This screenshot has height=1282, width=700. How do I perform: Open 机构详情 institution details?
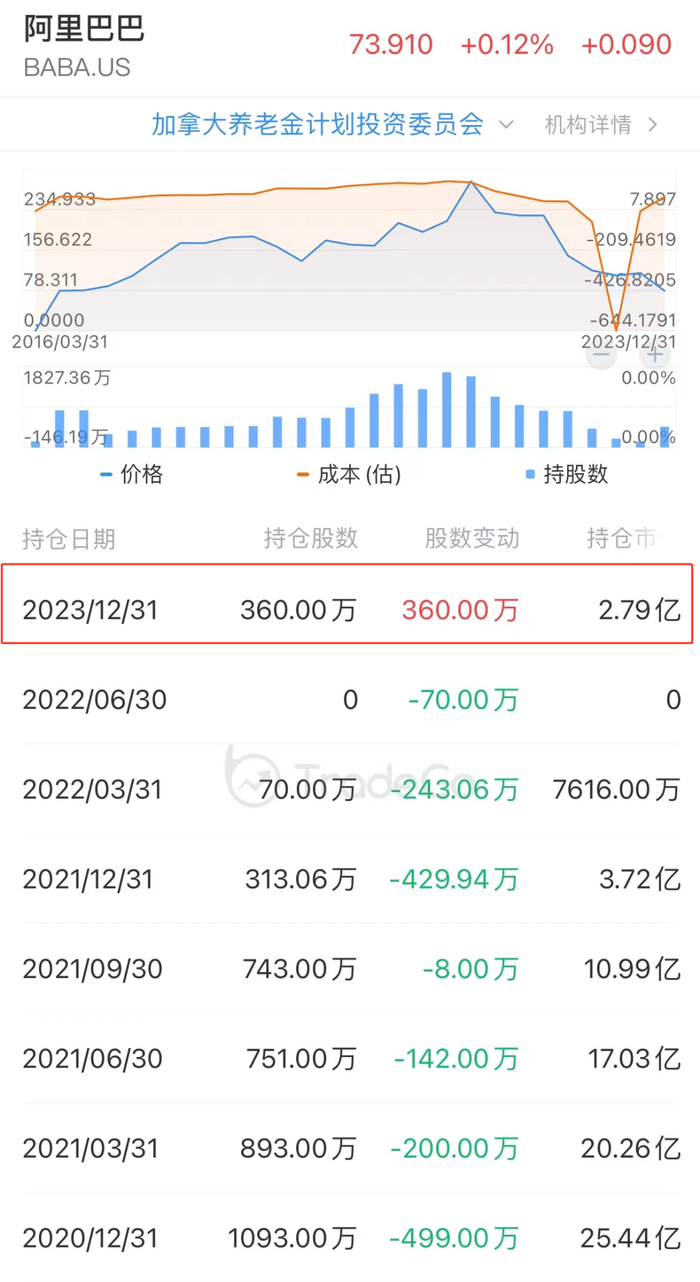(600, 125)
